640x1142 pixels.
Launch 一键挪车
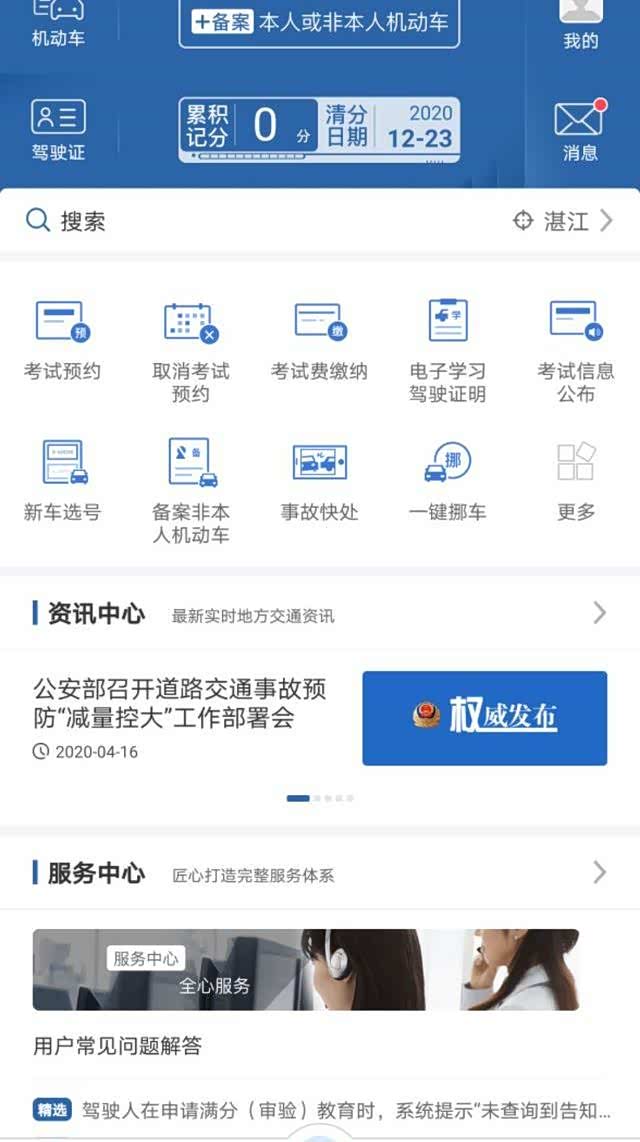[447, 481]
